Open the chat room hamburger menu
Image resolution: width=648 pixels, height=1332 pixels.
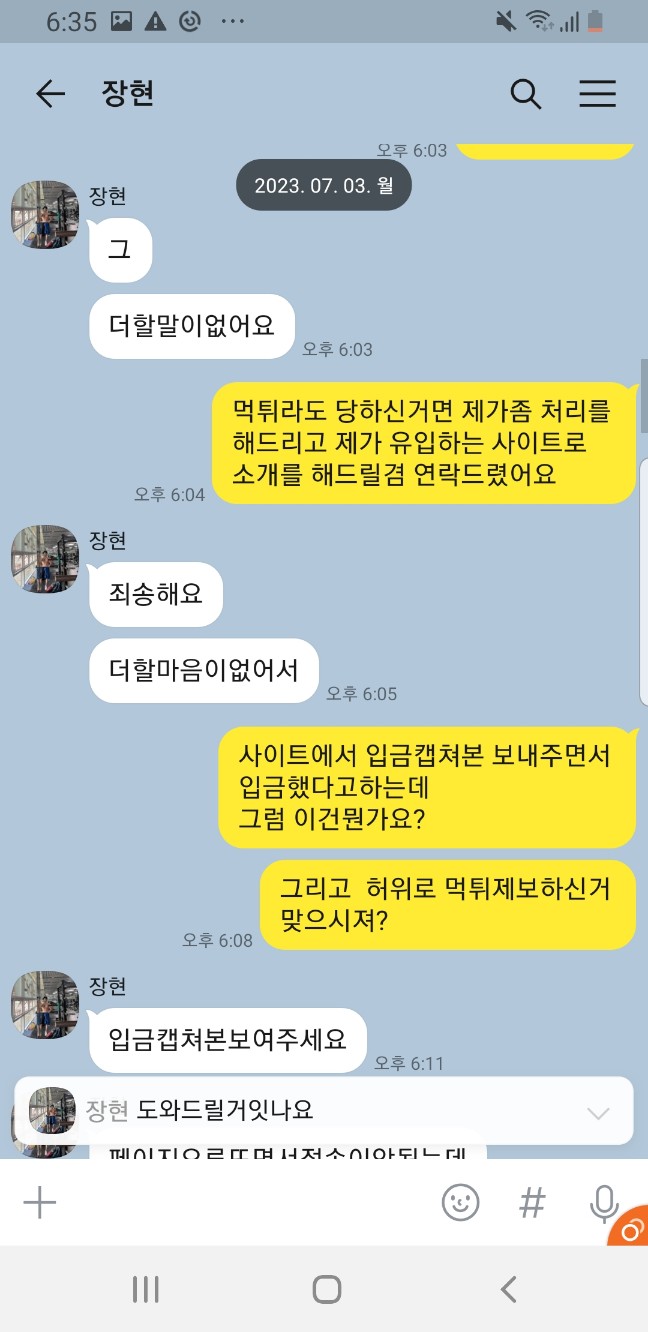click(x=597, y=94)
